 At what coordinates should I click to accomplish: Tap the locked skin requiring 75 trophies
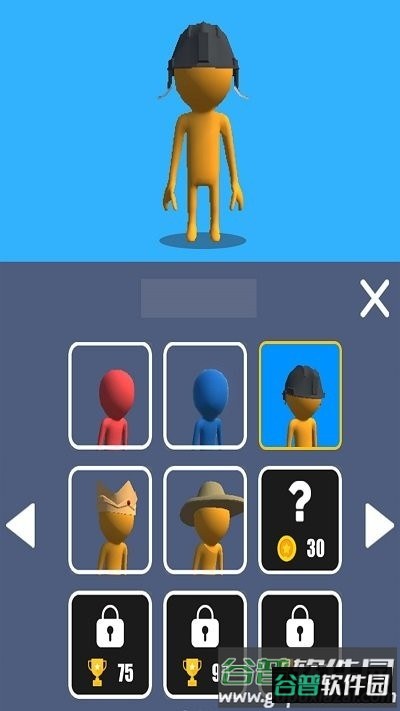point(110,644)
